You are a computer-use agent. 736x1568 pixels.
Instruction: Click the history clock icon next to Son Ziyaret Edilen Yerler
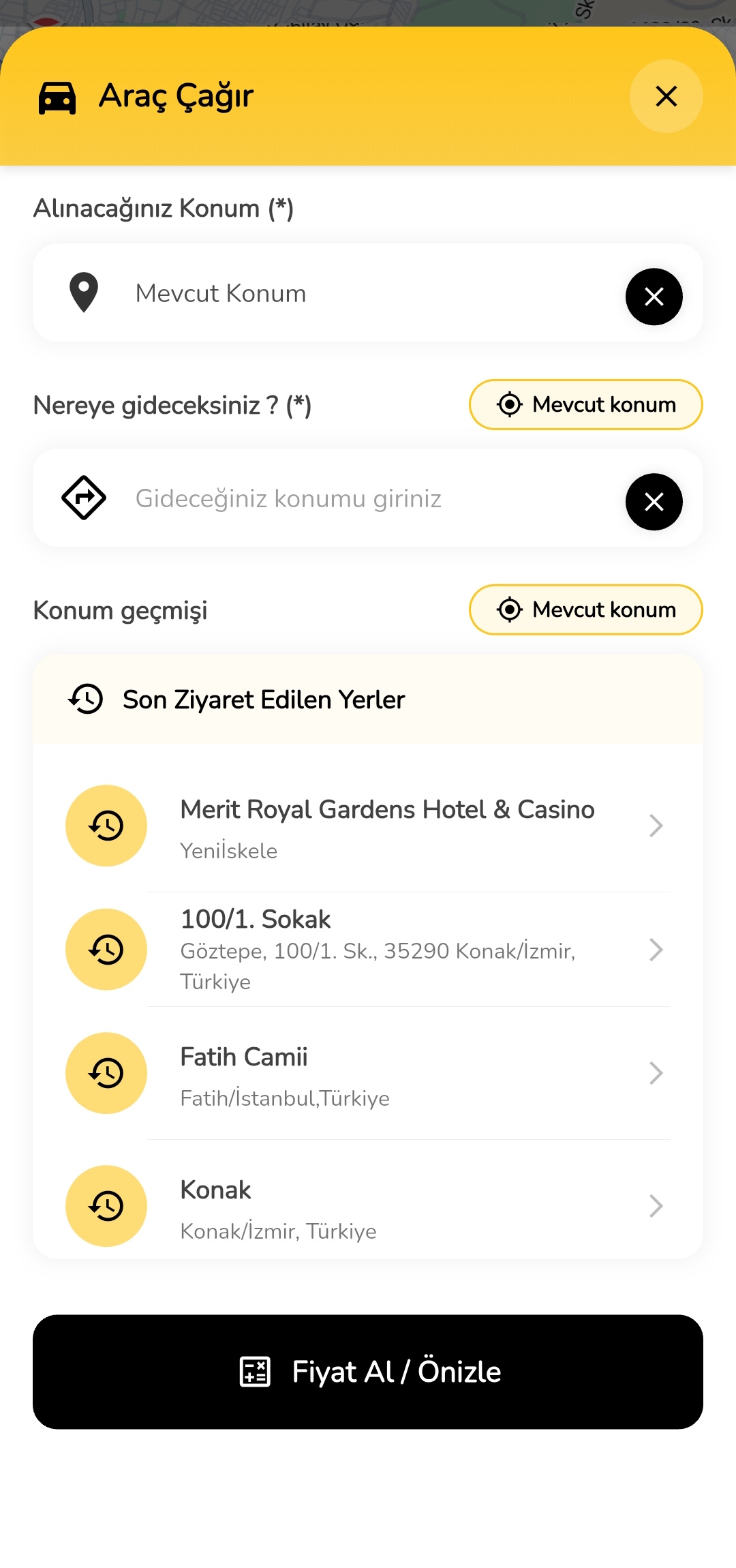coord(85,698)
